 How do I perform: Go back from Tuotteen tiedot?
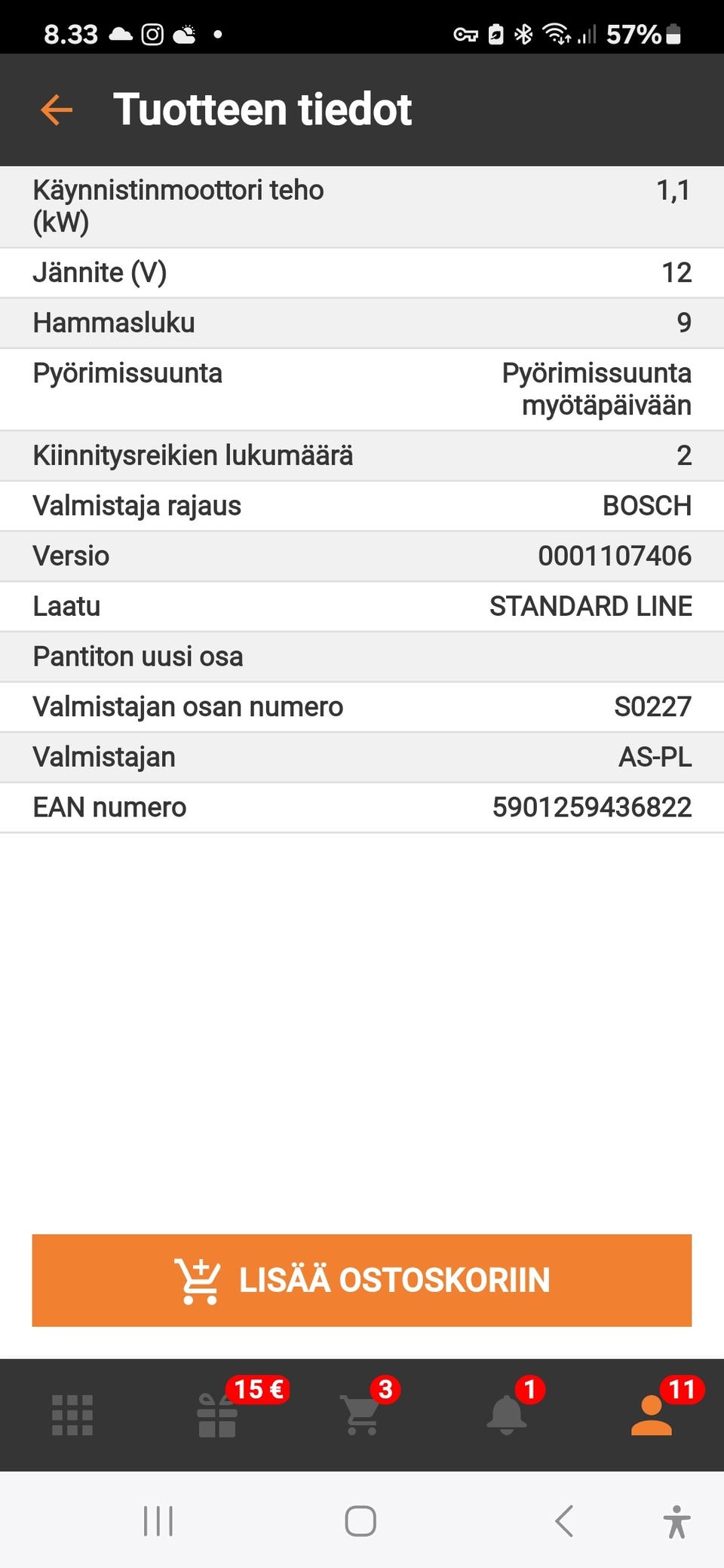(57, 110)
